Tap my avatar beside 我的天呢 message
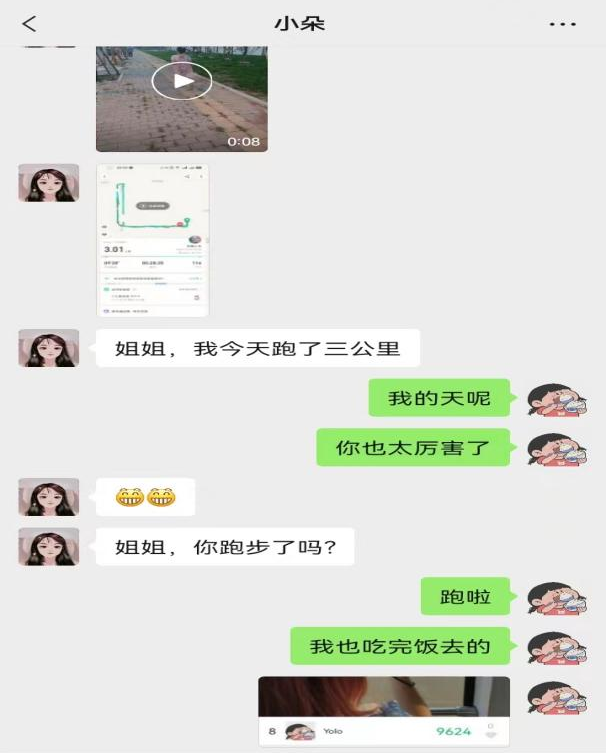 556,398
